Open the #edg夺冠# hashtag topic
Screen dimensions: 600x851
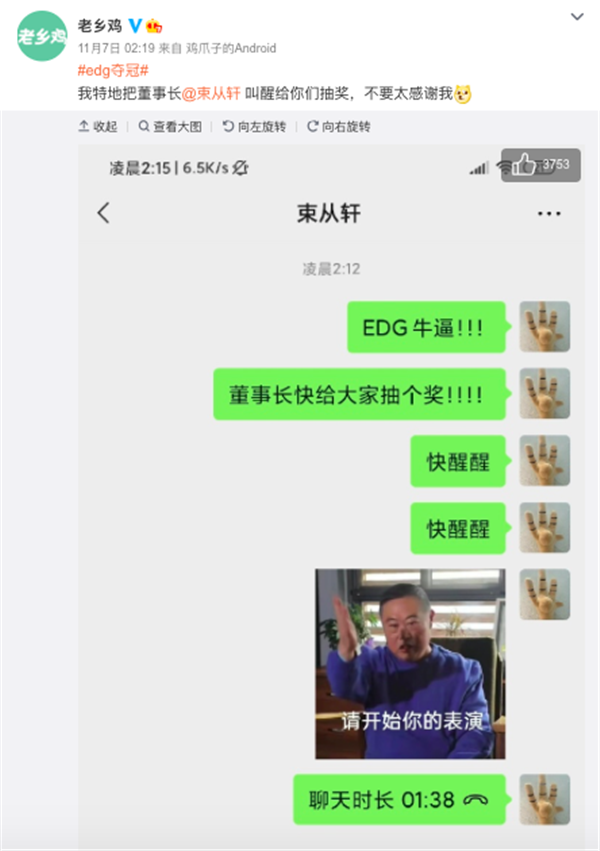(113, 70)
